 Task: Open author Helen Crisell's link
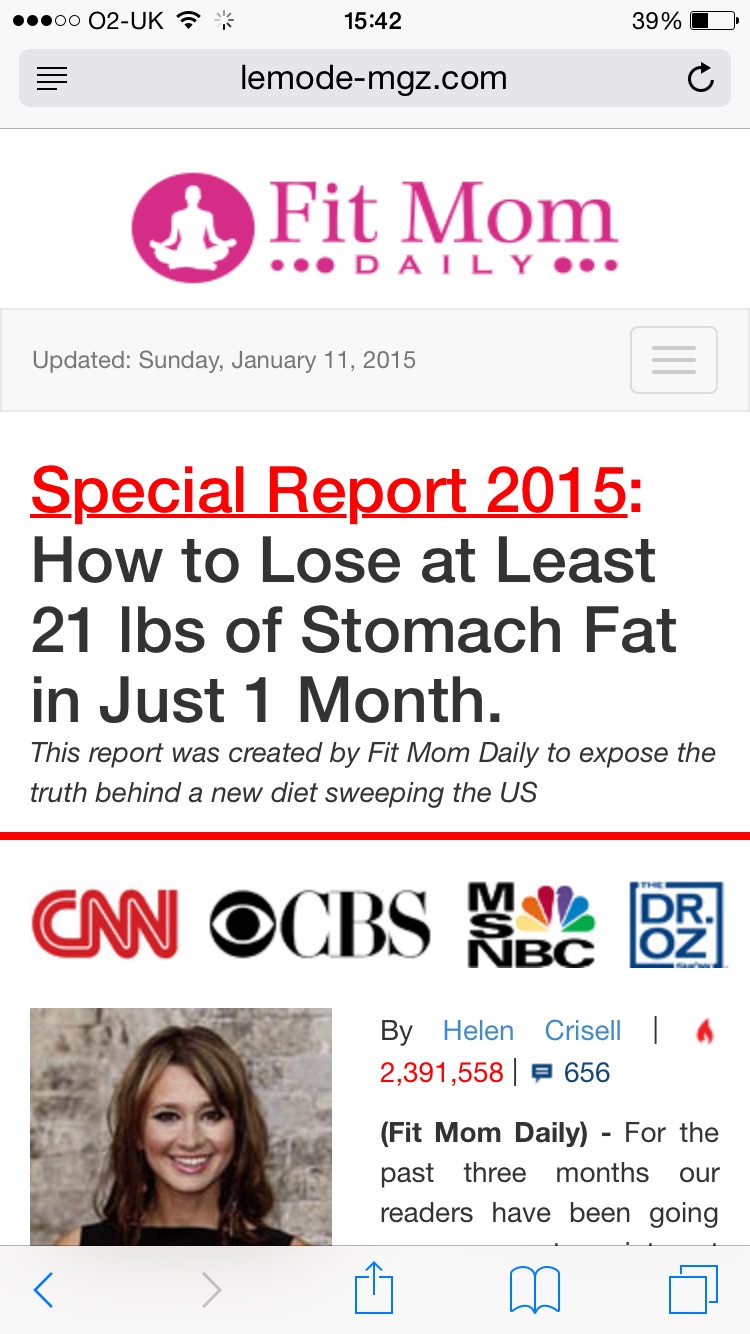[x=532, y=1031]
